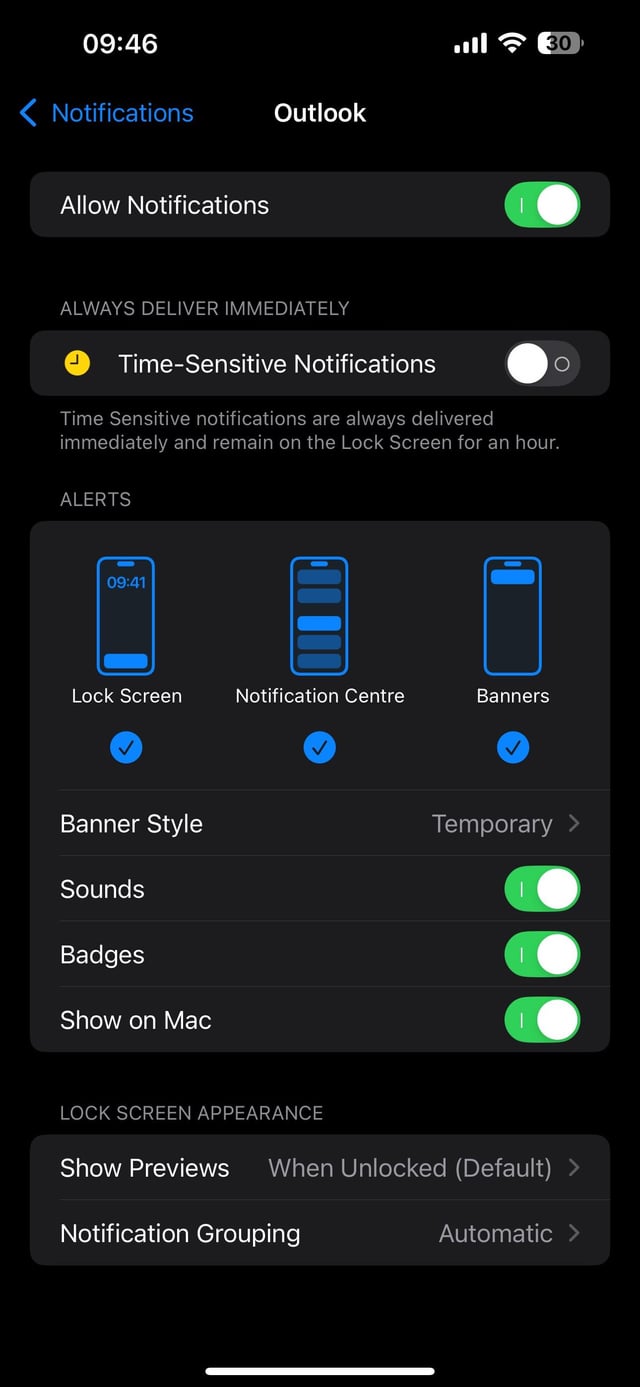The image size is (640, 1387).
Task: Enable Time-Sensitive Notifications
Action: [542, 364]
